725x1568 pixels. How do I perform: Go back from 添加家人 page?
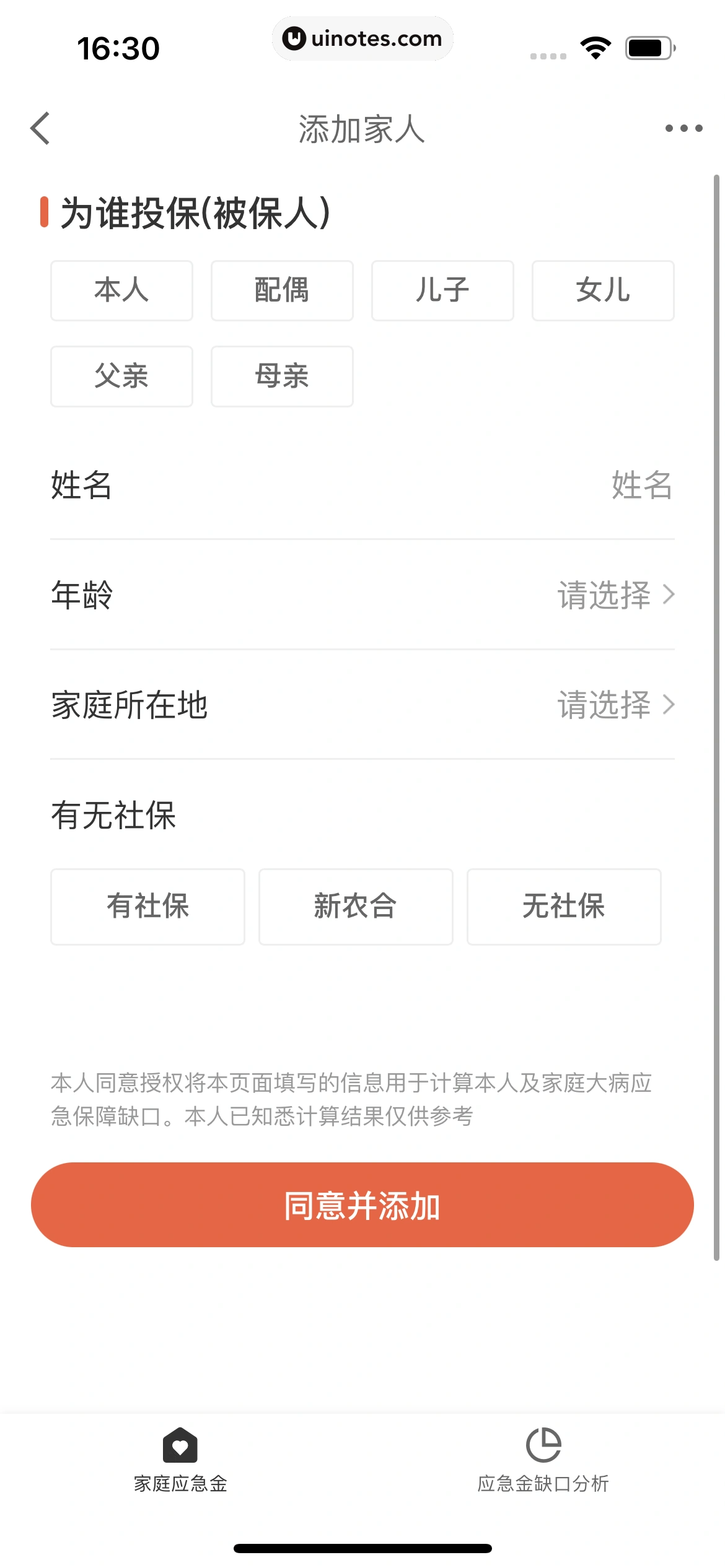tap(41, 129)
